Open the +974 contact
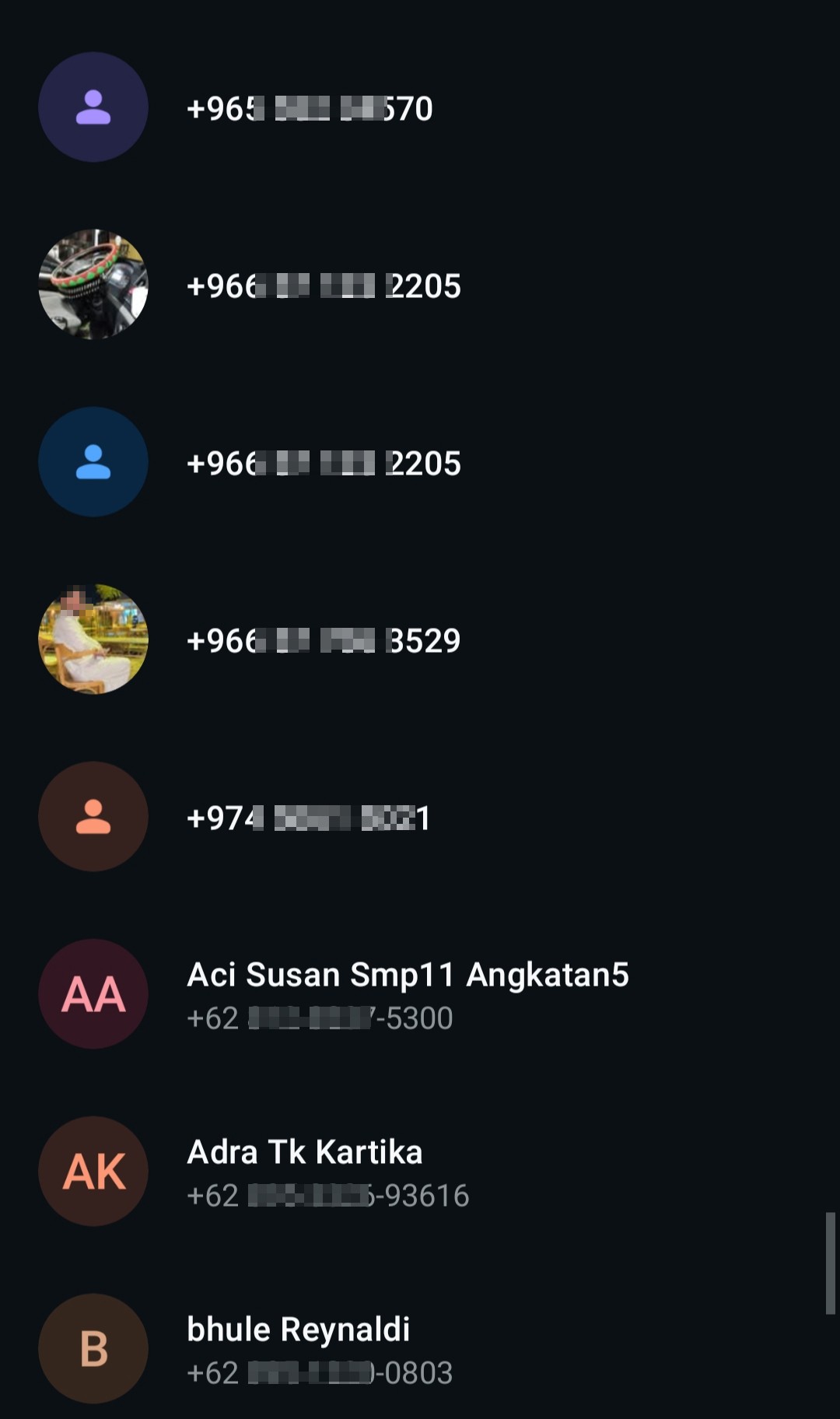 click(420, 817)
